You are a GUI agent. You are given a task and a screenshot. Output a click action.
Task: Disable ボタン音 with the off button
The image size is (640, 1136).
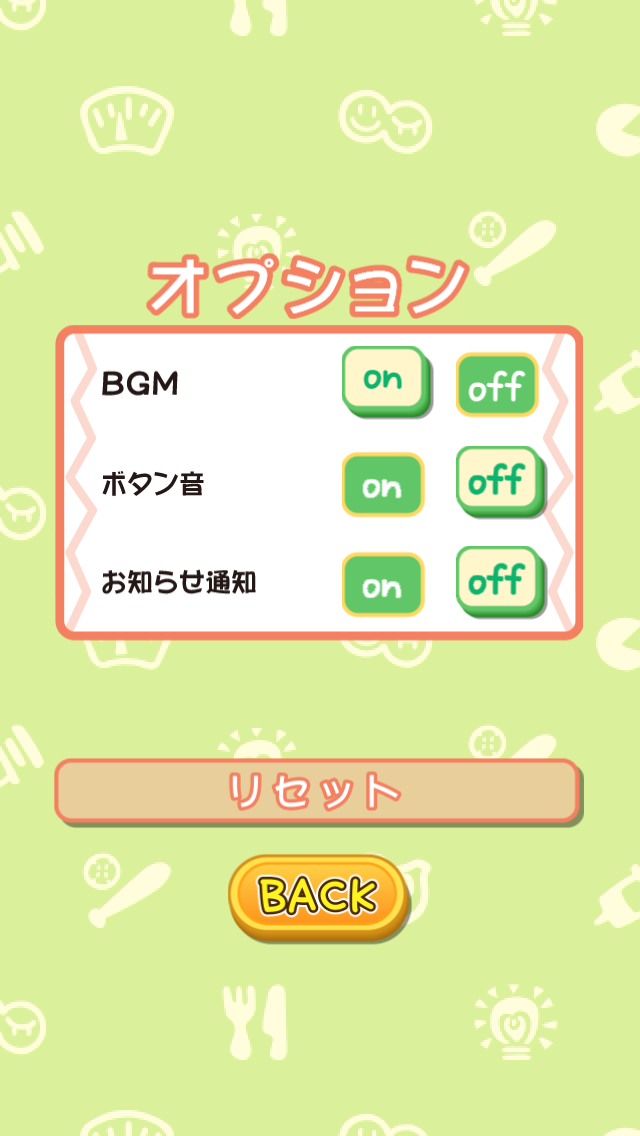click(500, 481)
